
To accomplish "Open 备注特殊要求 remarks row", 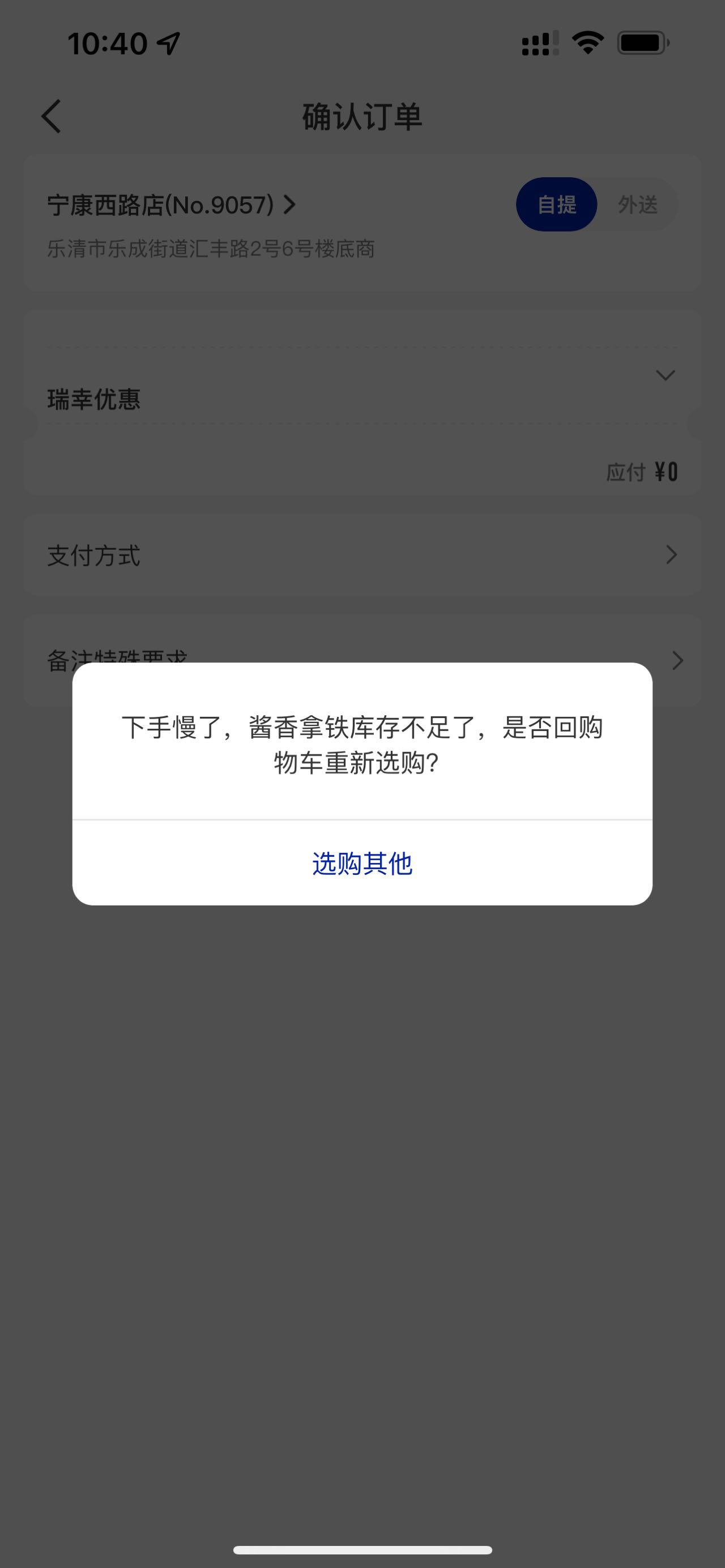I will pyautogui.click(x=362, y=660).
